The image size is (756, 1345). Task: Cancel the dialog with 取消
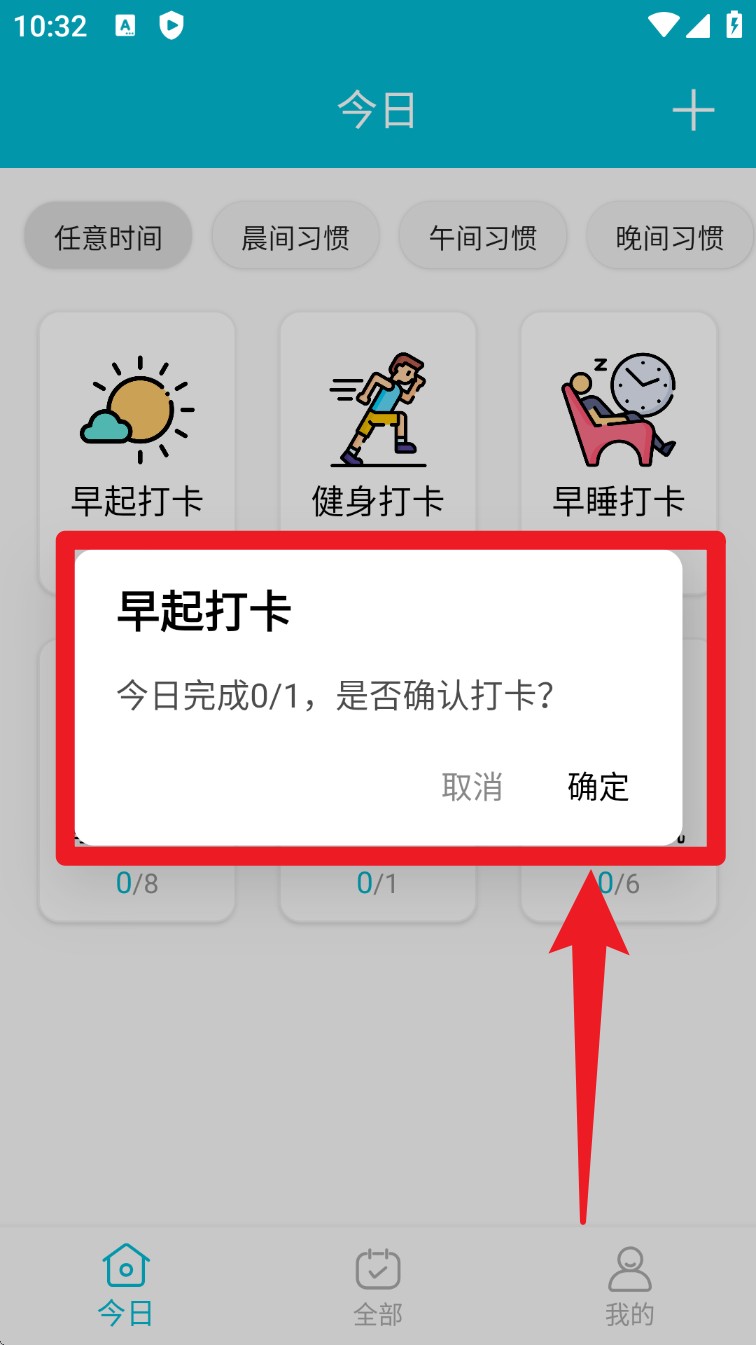[472, 787]
